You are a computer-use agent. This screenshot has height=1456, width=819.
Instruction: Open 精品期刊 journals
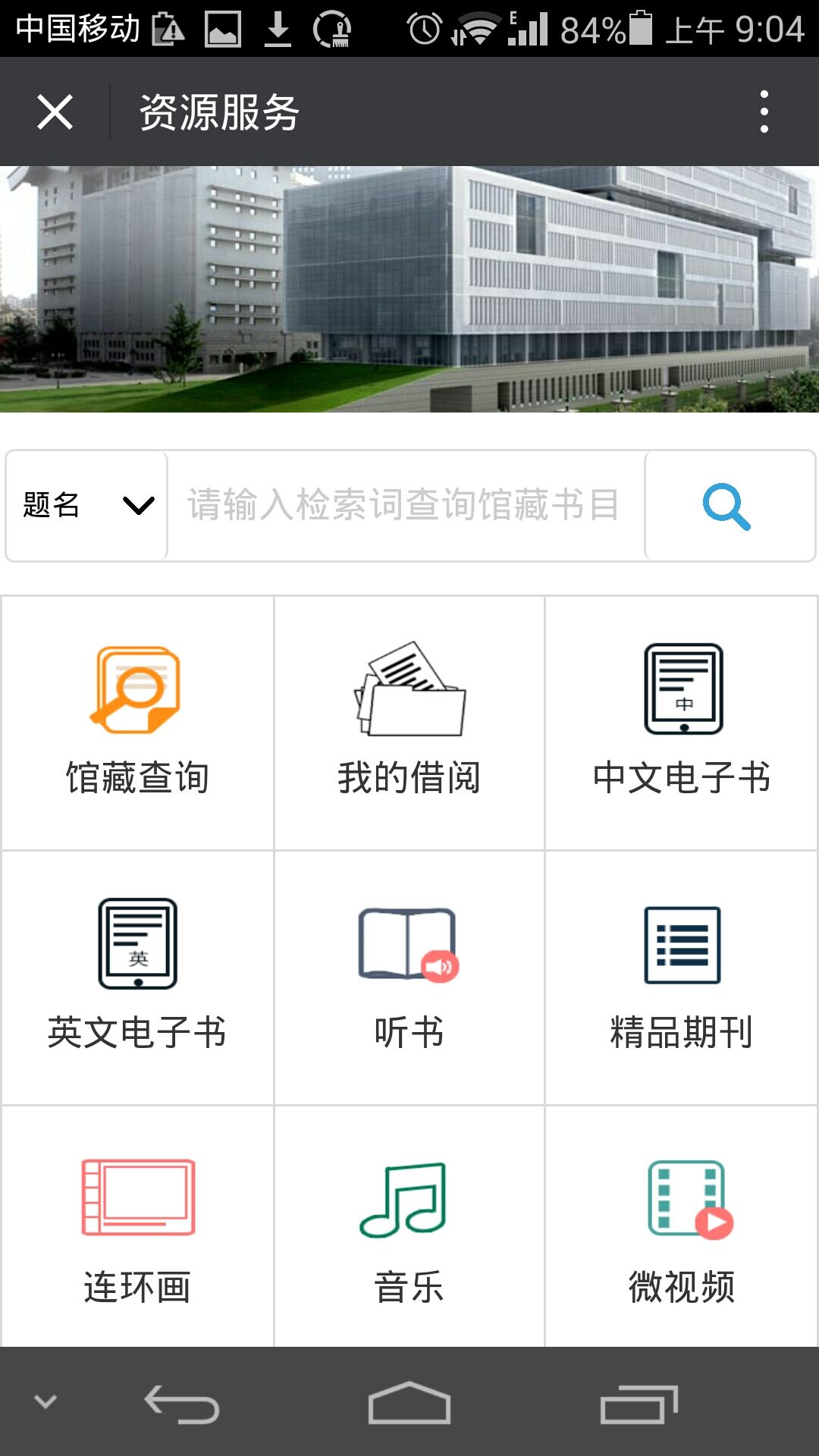pos(682,977)
